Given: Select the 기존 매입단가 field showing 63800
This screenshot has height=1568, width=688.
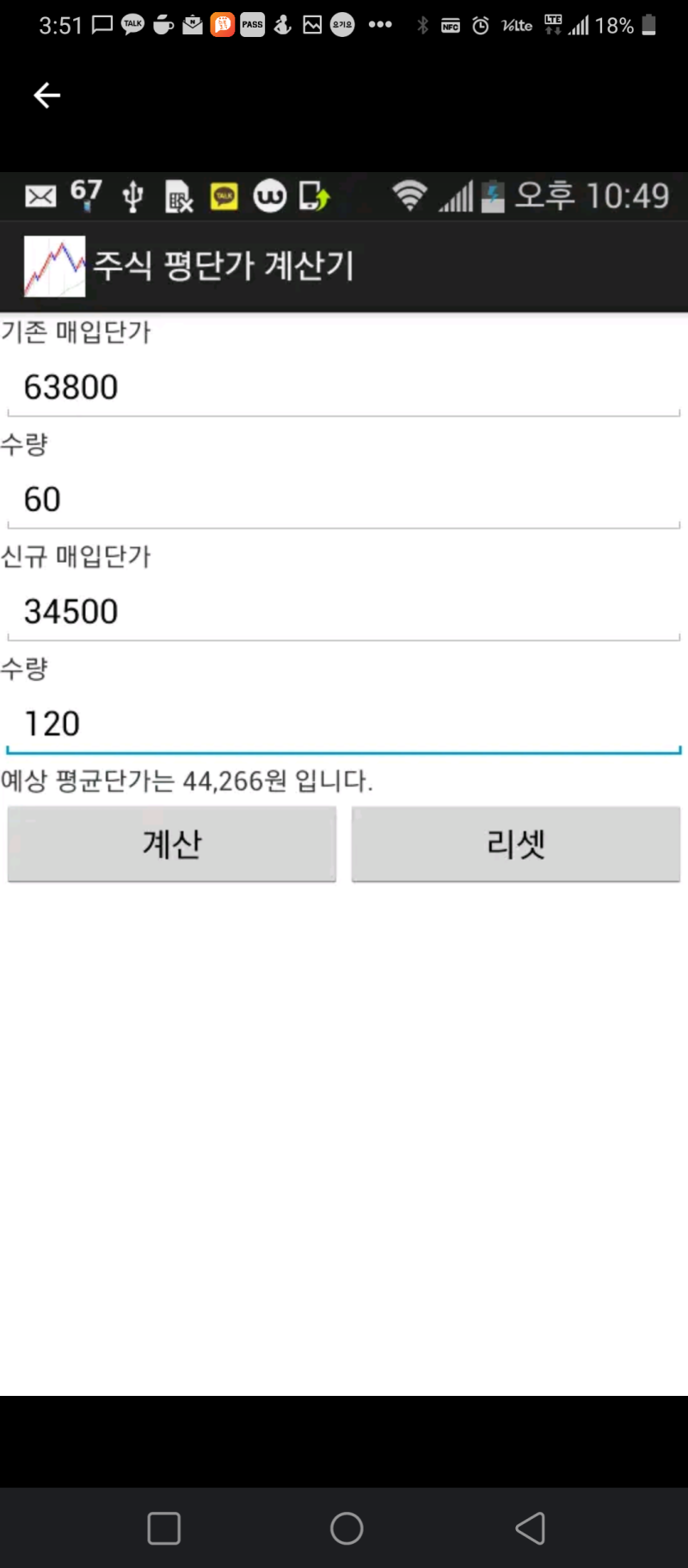Looking at the screenshot, I should point(344,387).
